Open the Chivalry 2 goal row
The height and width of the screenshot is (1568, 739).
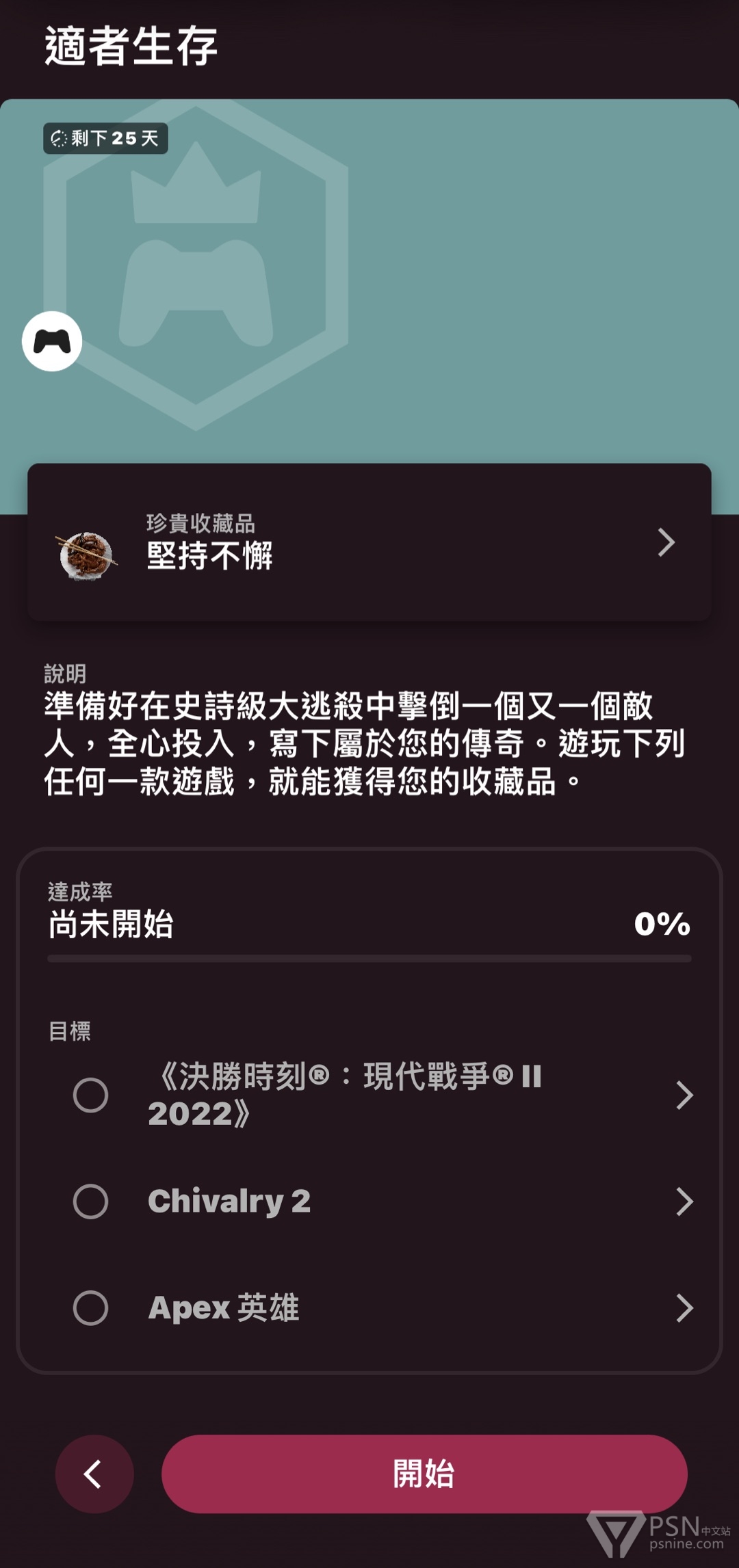(x=383, y=1201)
